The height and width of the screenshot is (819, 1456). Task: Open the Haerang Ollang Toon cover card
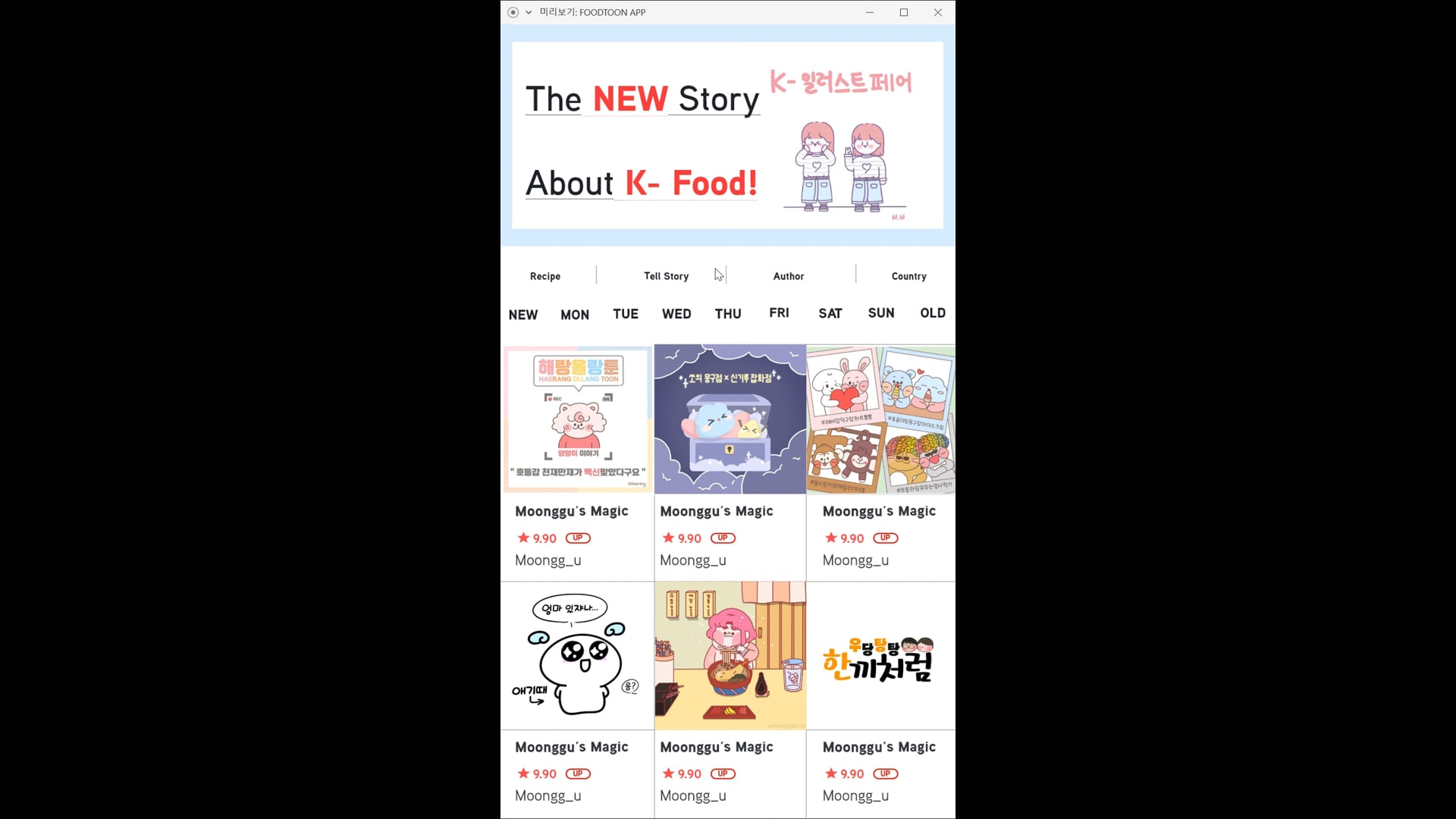pos(577,419)
